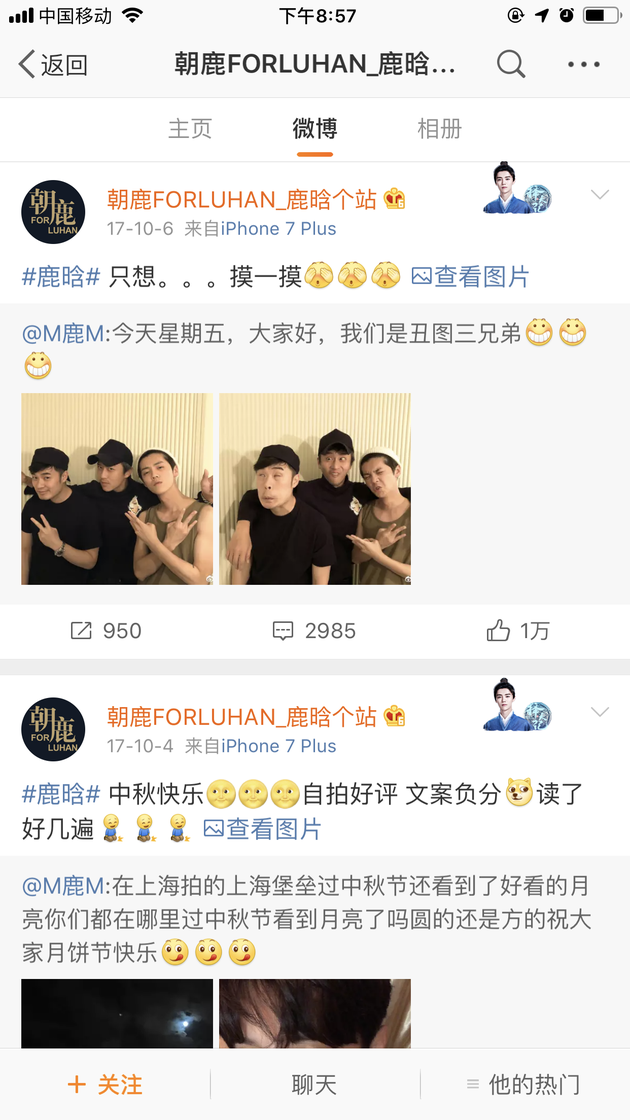Tap the #鹿晗# hashtag in the 中秋快乐 post
630x1120 pixels.
(x=61, y=795)
